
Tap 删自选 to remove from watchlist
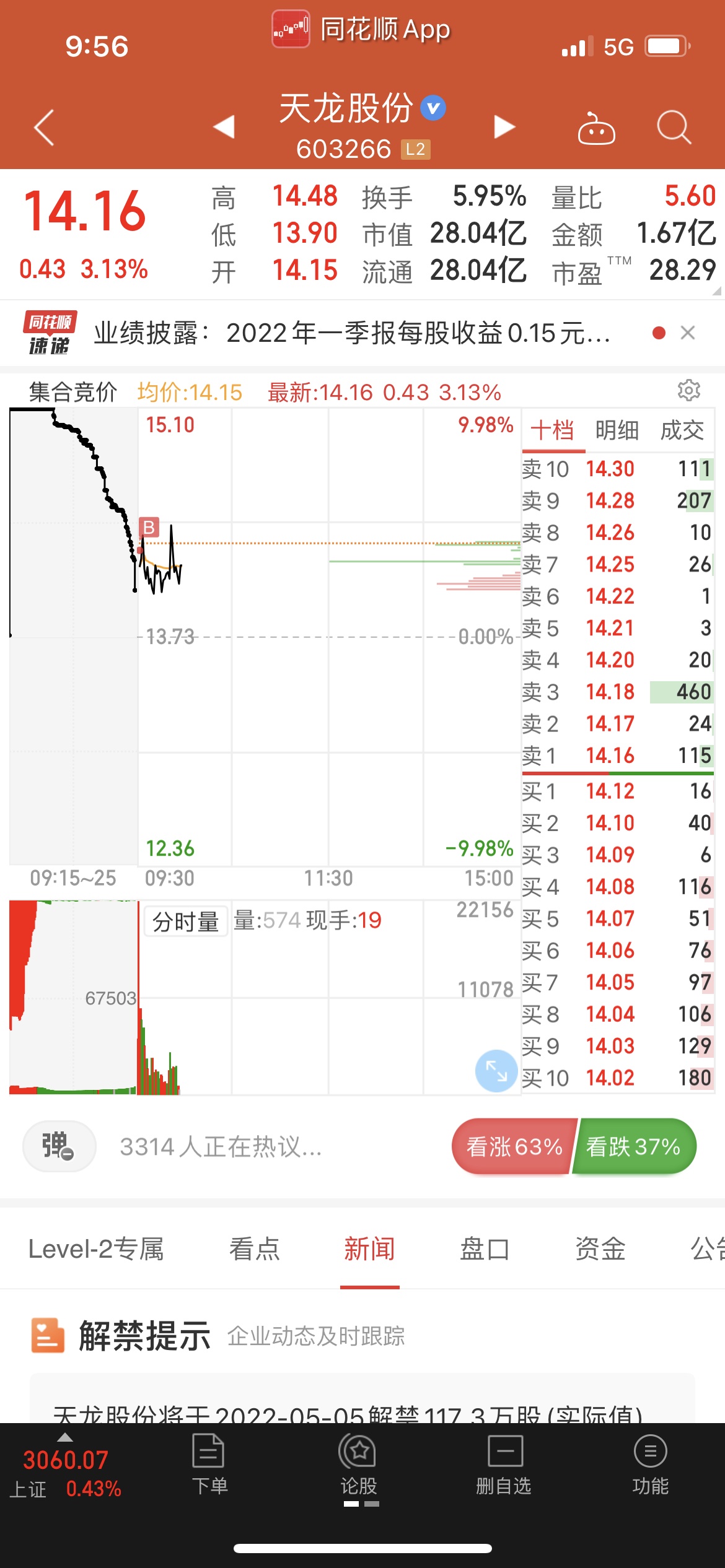point(504,1465)
